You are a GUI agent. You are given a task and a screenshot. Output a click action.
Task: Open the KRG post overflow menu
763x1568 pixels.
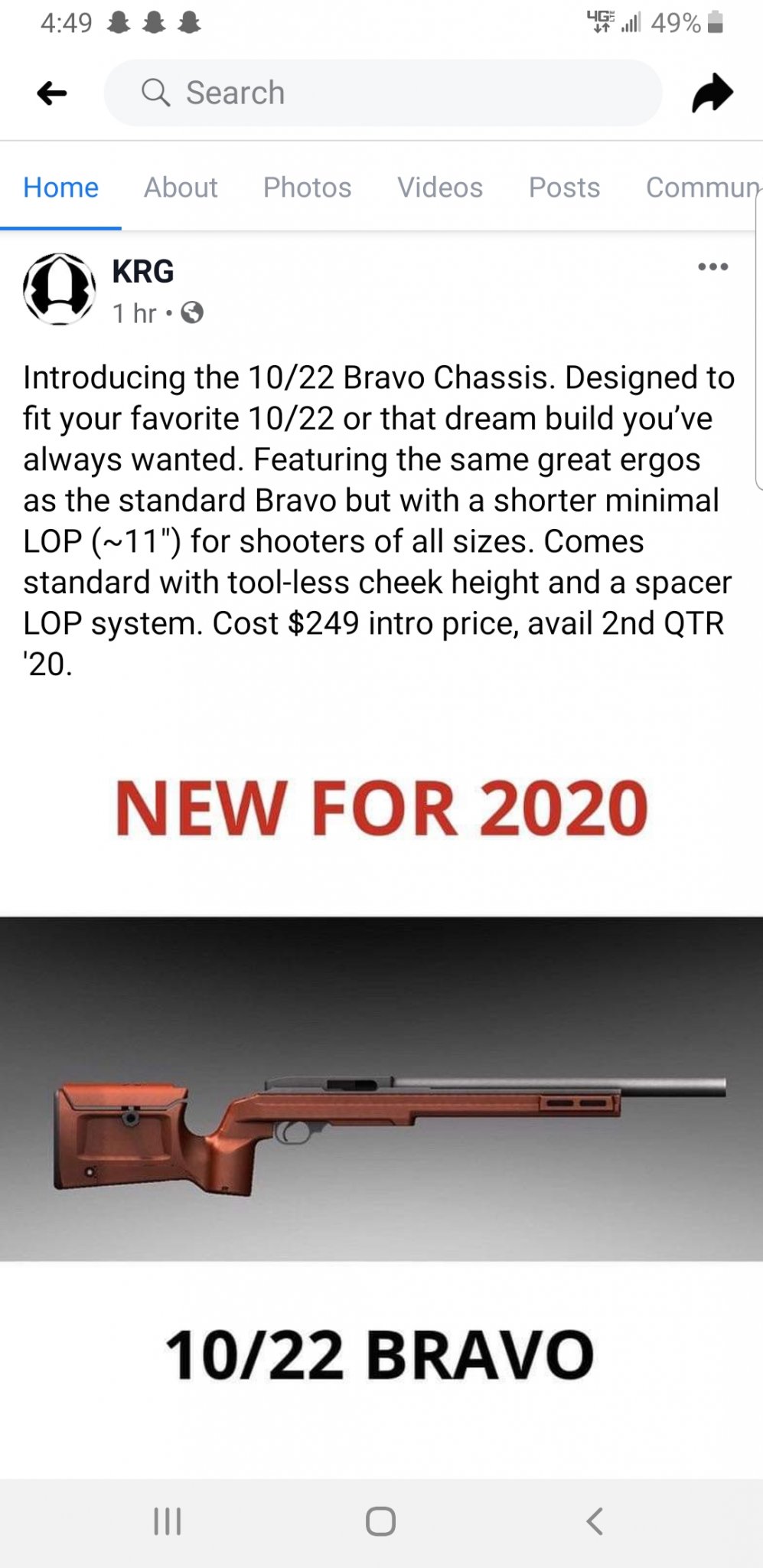(712, 267)
